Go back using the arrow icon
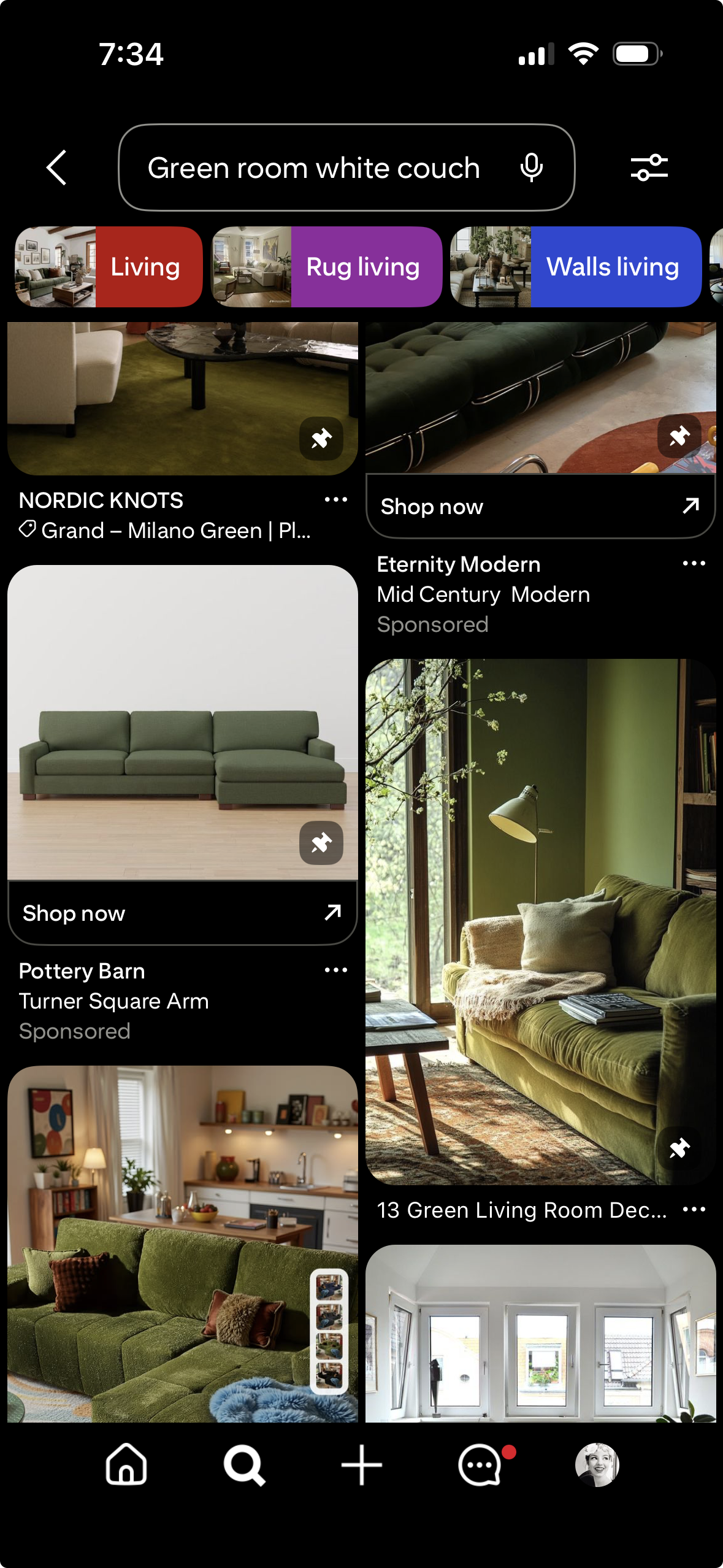This screenshot has width=723, height=1568. tap(56, 167)
